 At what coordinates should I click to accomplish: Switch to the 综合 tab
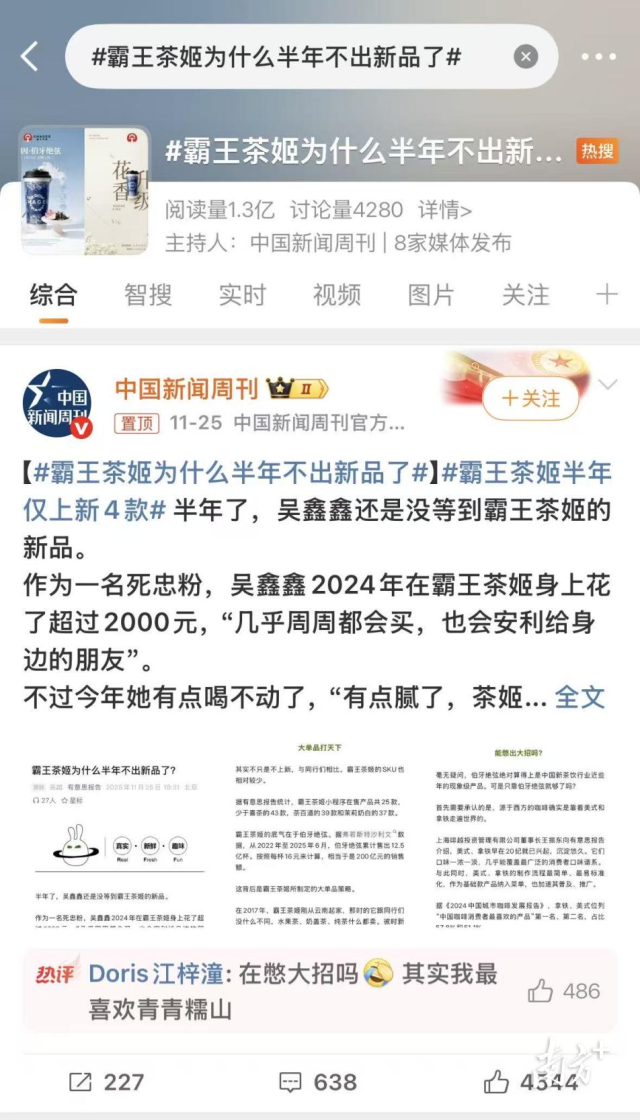(53, 295)
